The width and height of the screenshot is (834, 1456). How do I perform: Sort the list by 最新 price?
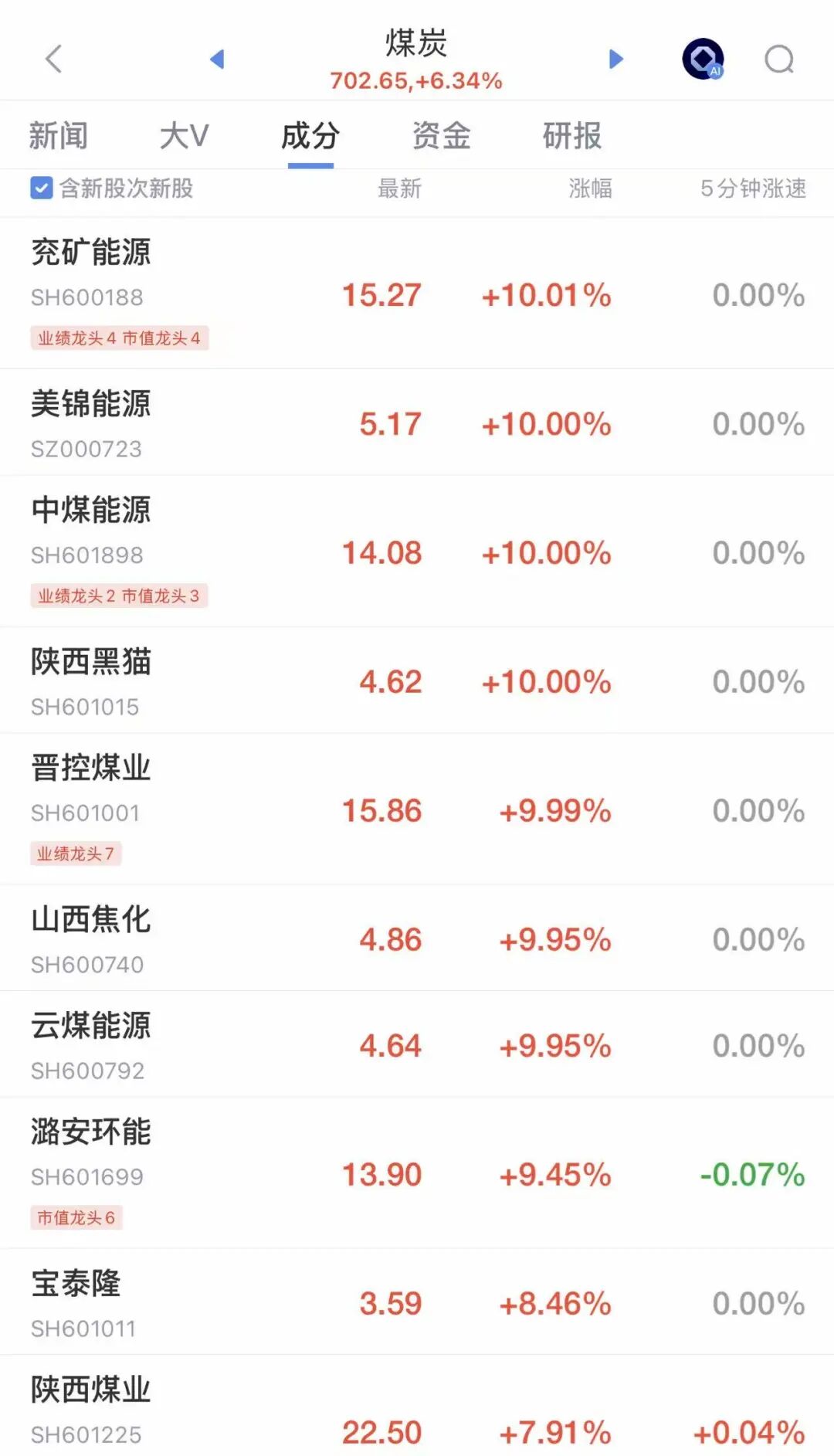point(399,188)
